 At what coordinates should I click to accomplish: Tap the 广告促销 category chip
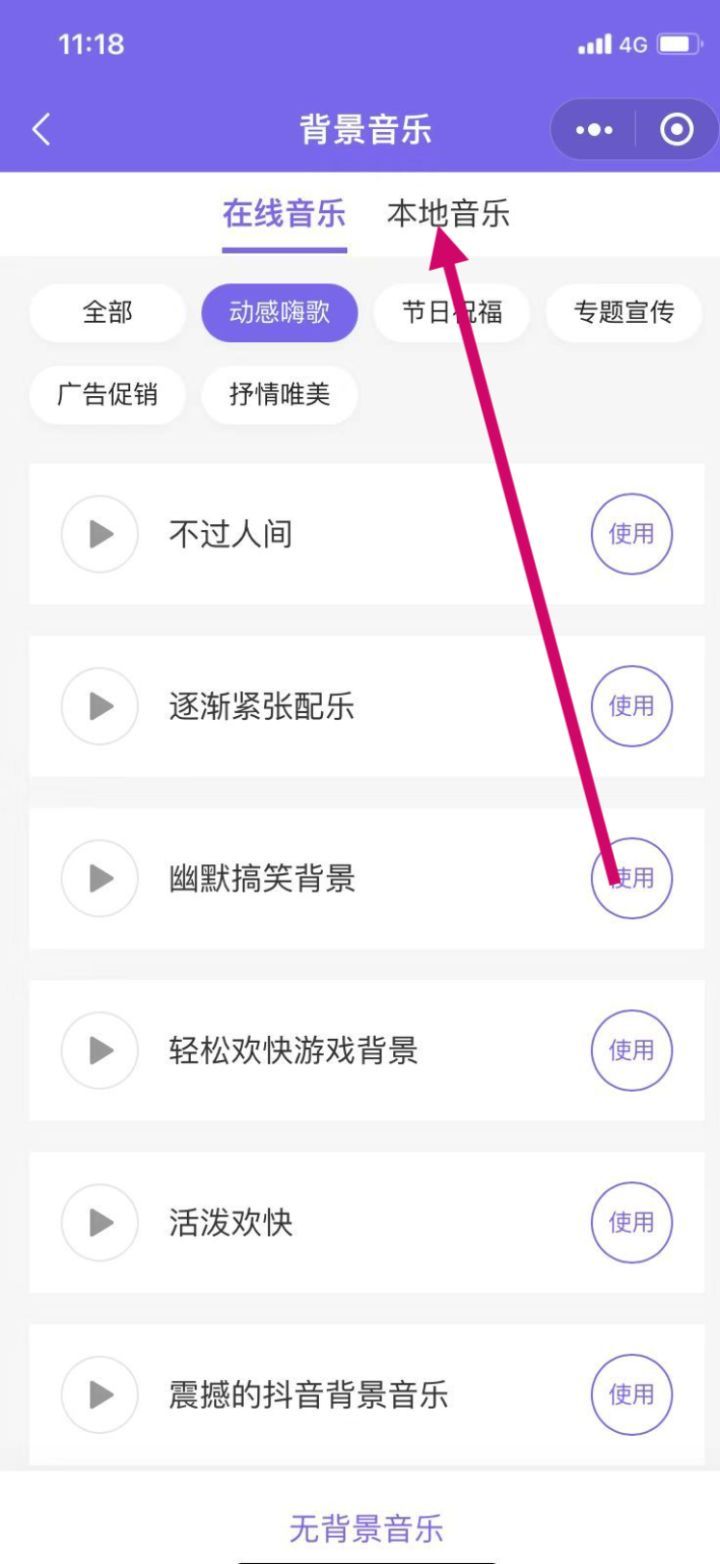click(107, 394)
